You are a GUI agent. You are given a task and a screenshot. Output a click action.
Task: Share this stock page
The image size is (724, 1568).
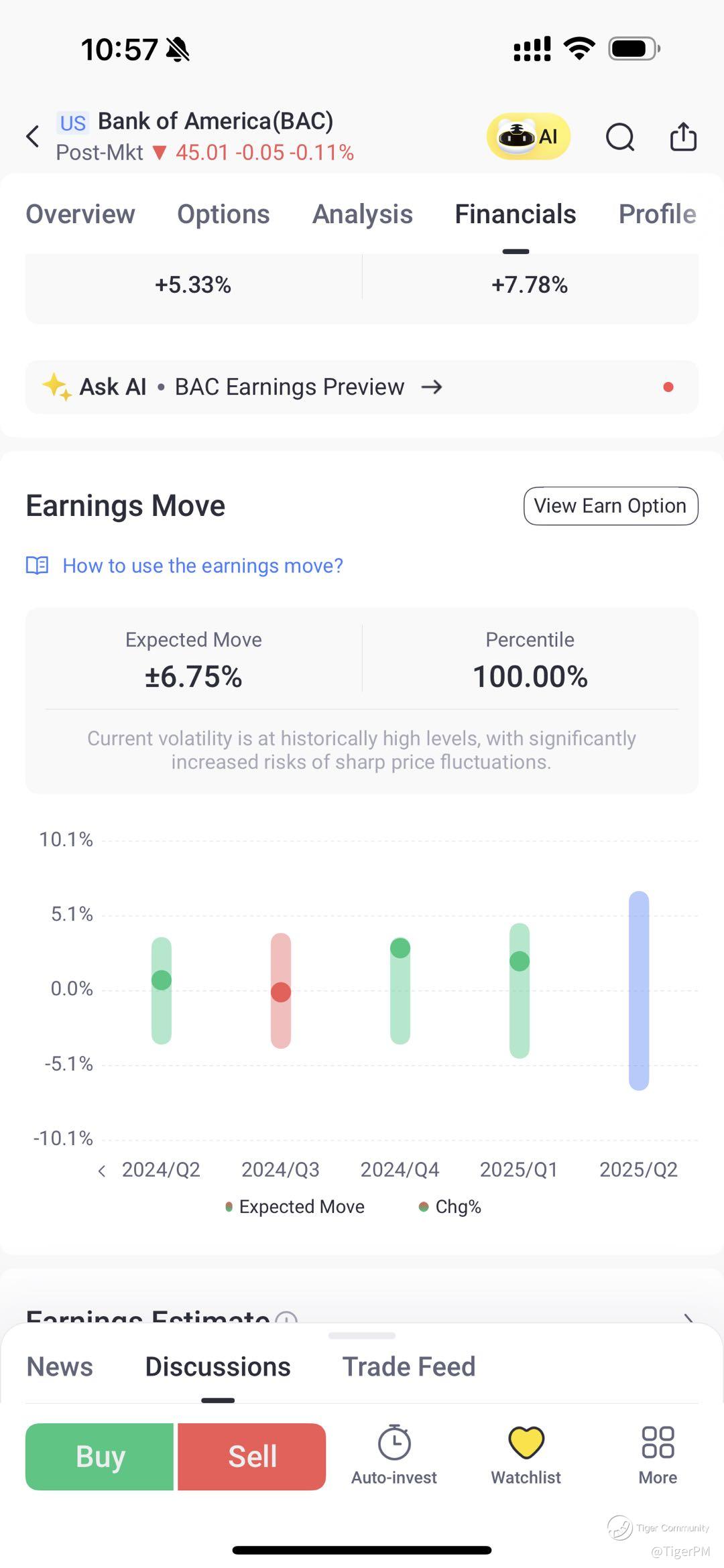coord(683,136)
